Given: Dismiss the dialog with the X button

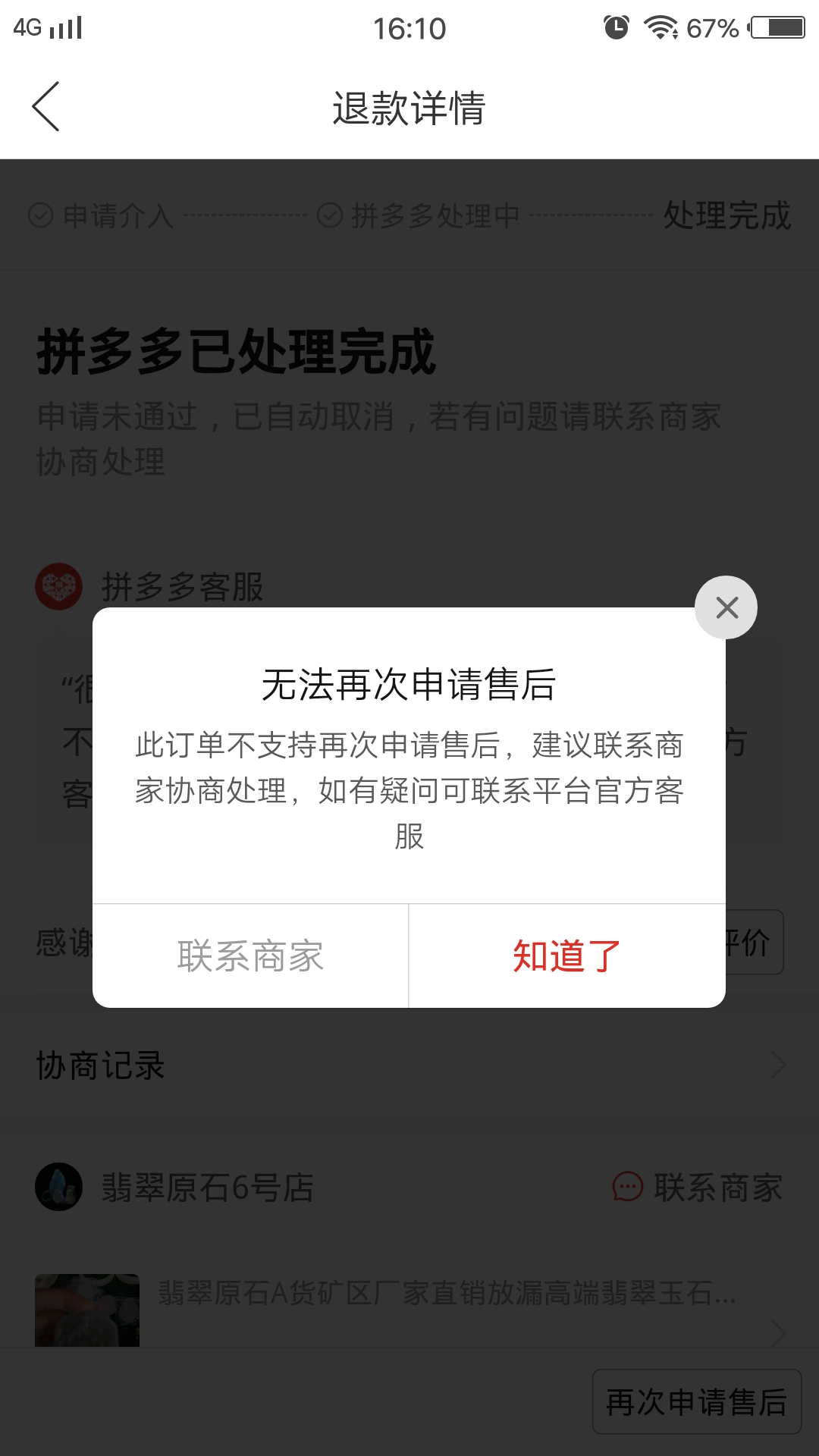Looking at the screenshot, I should 726,607.
